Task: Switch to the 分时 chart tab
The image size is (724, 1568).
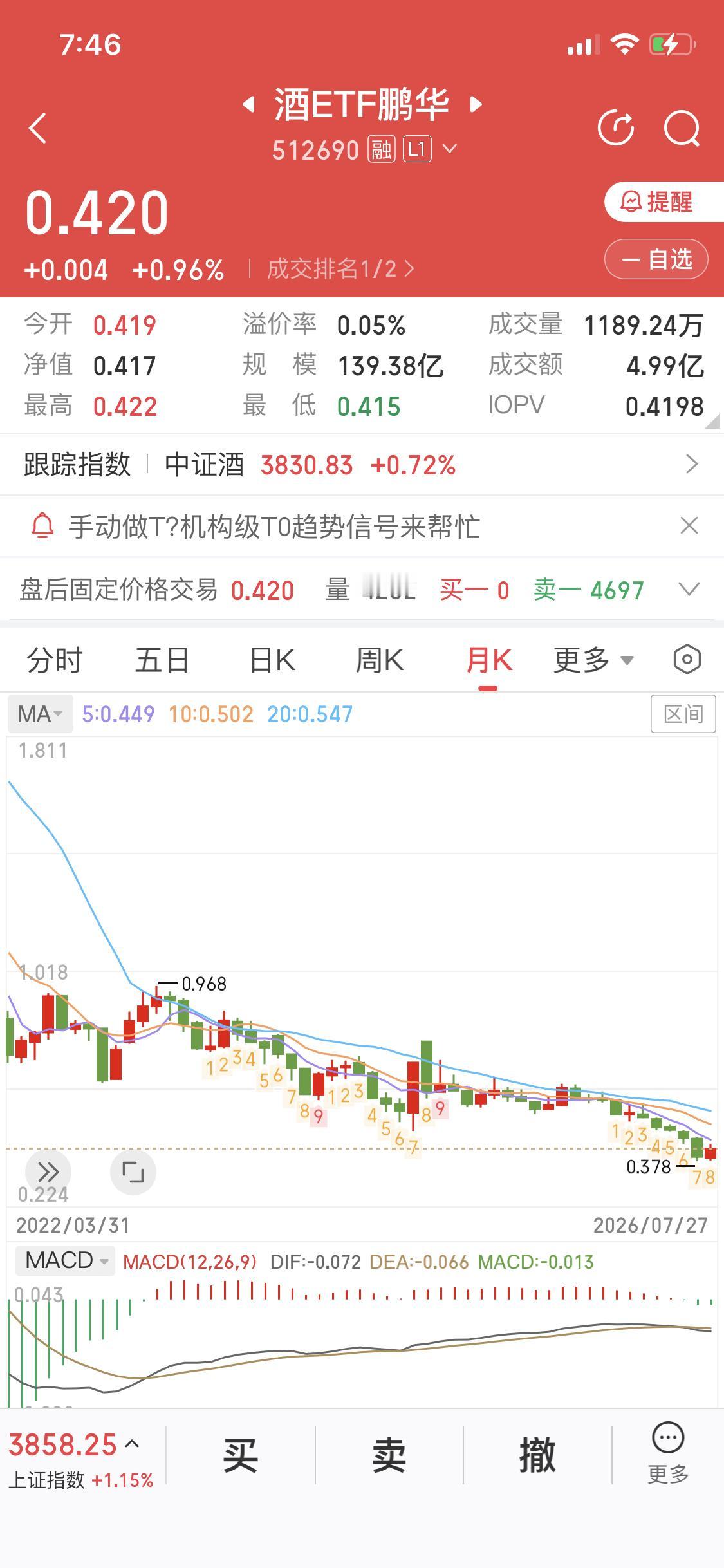Action: [55, 660]
